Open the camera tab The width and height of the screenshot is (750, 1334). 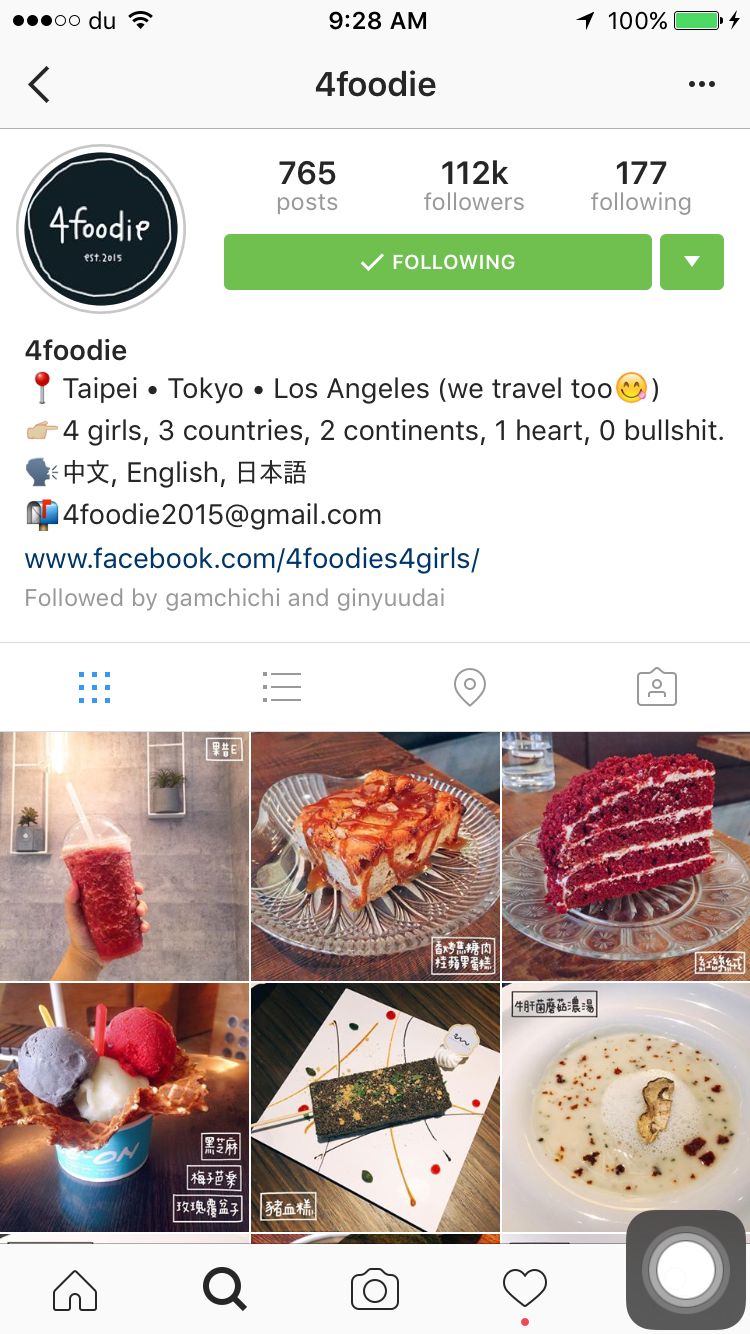(375, 1290)
